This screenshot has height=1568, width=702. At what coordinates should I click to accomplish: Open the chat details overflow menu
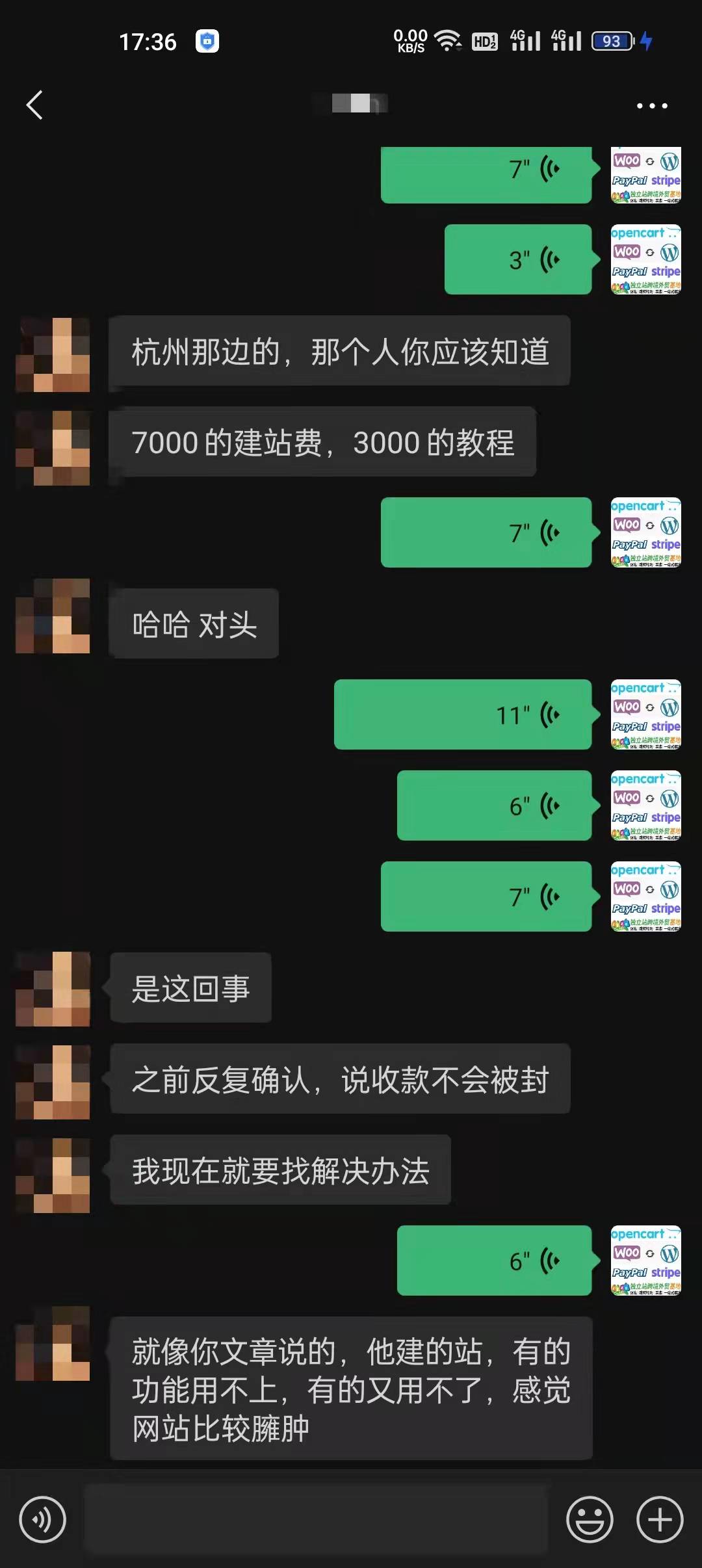point(651,105)
